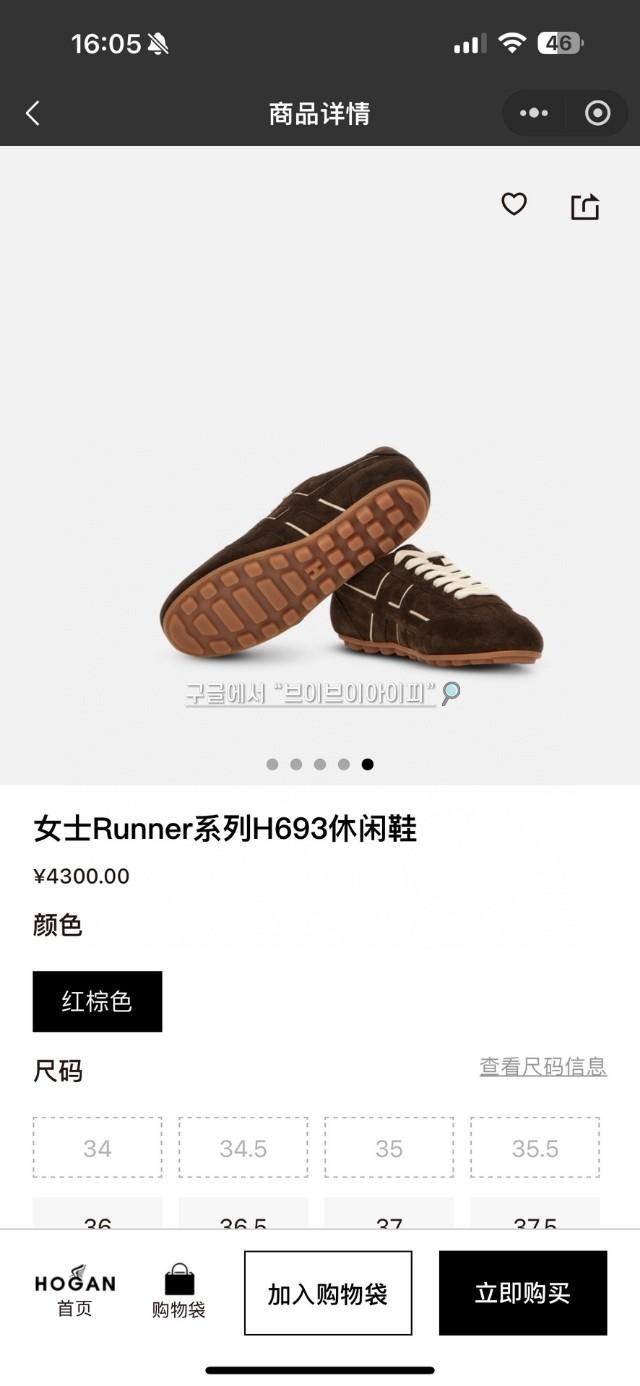This screenshot has height=1386, width=640.
Task: Jump to the first product image dot
Action: pyautogui.click(x=272, y=764)
